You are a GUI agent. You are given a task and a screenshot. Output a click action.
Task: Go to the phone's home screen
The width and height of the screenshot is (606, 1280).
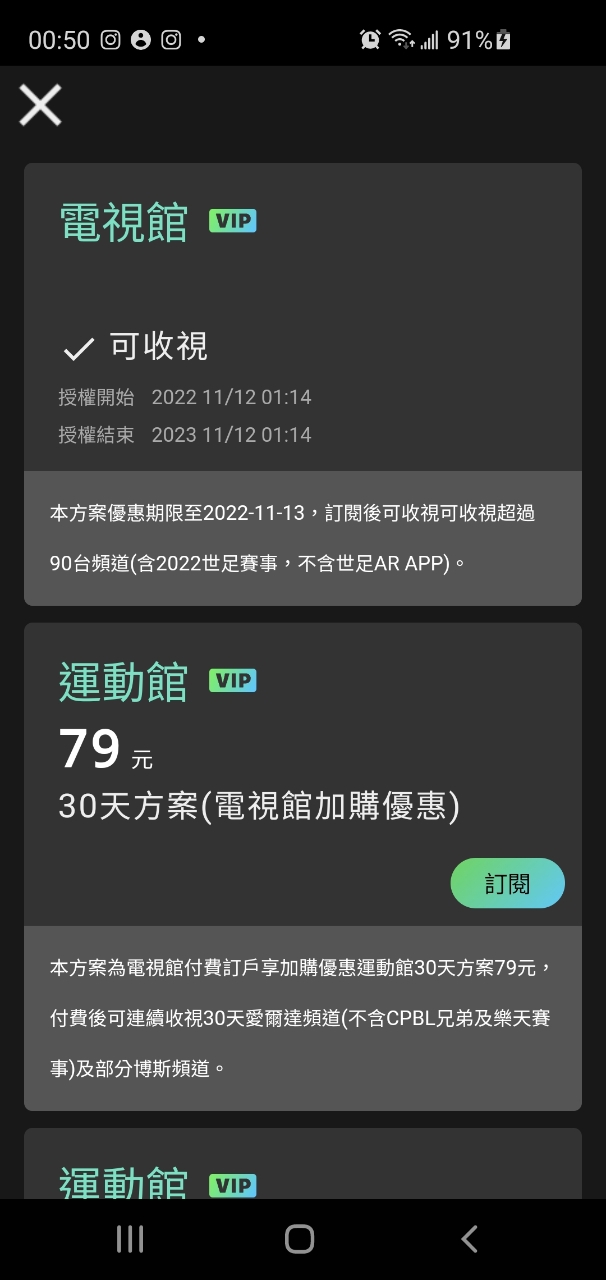[x=299, y=1239]
